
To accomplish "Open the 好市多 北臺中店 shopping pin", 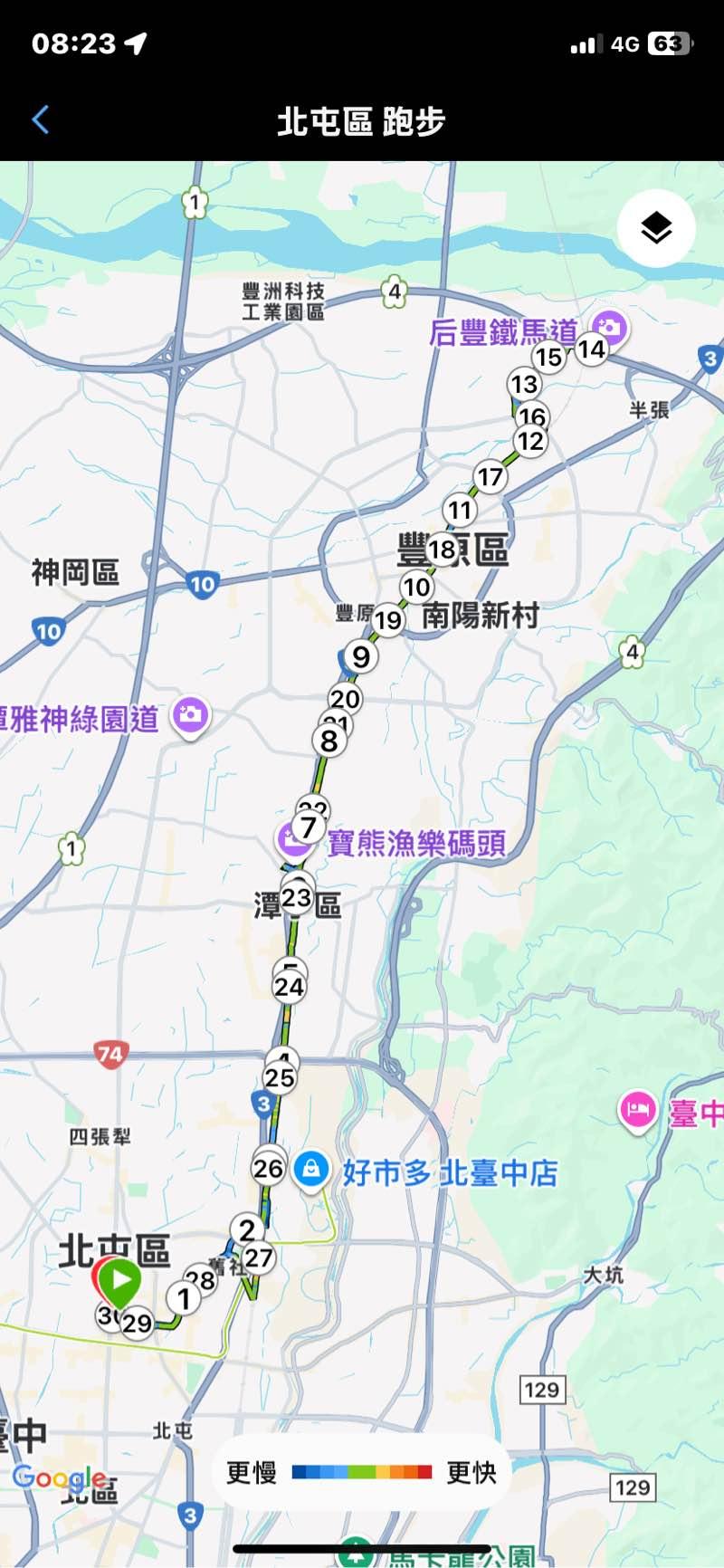I will click(x=310, y=1168).
